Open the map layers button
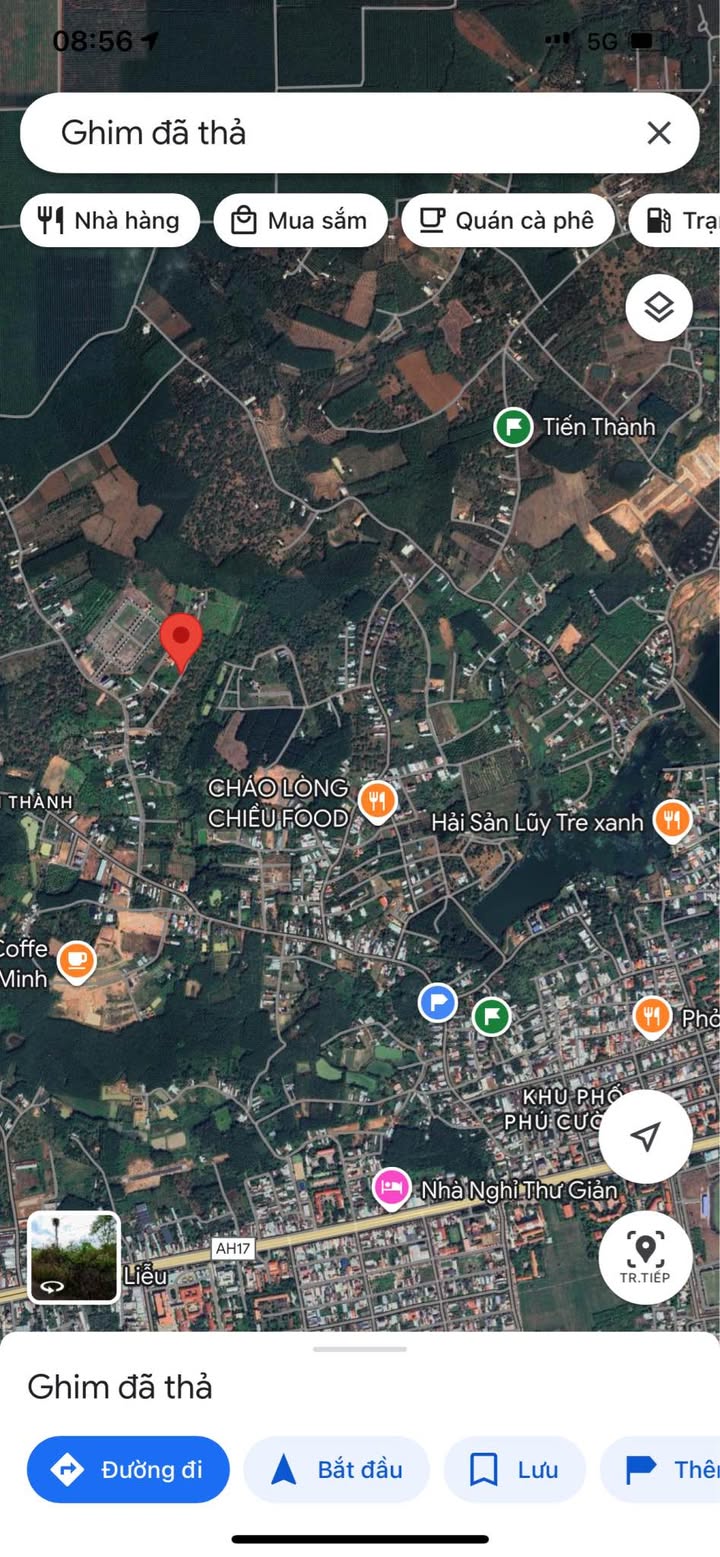720x1557 pixels. (659, 308)
